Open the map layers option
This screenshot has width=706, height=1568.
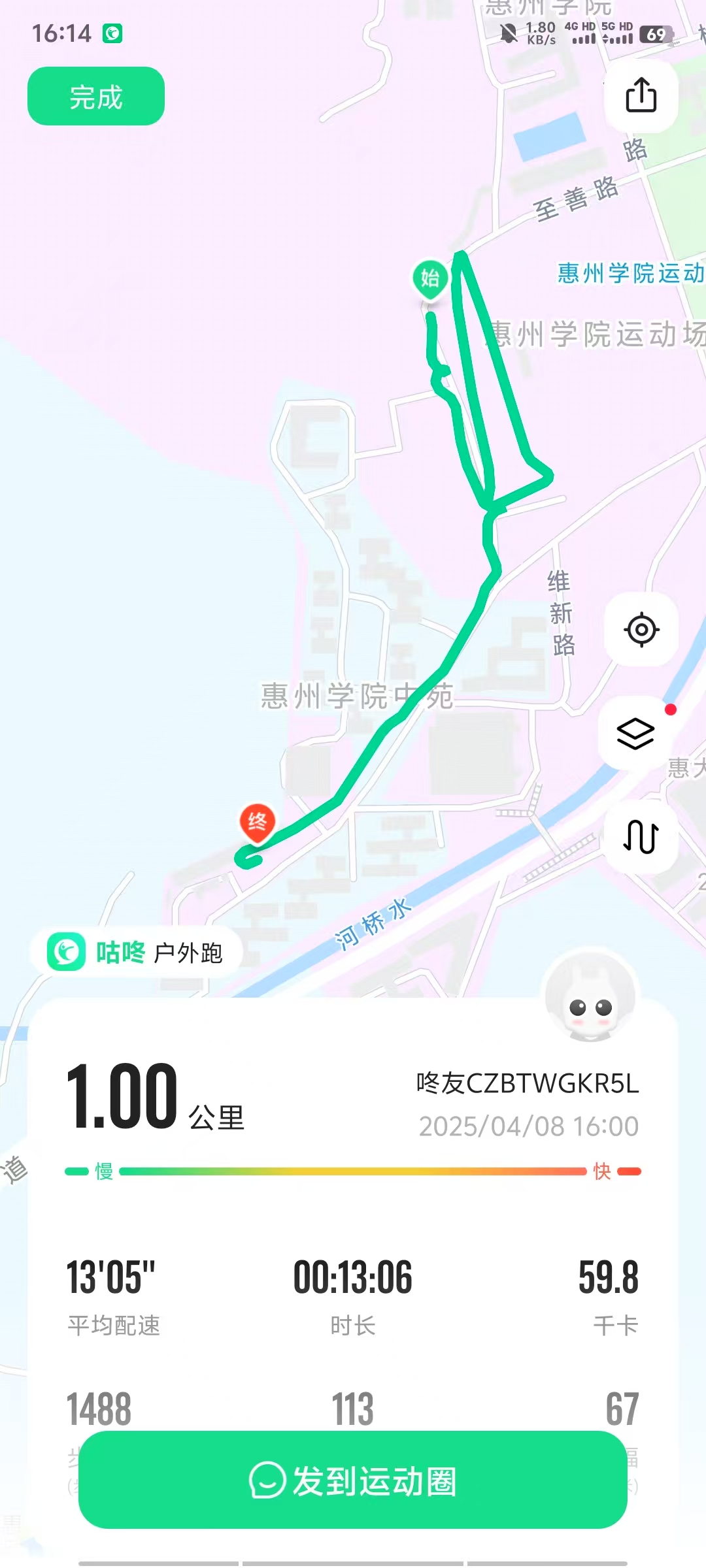636,734
